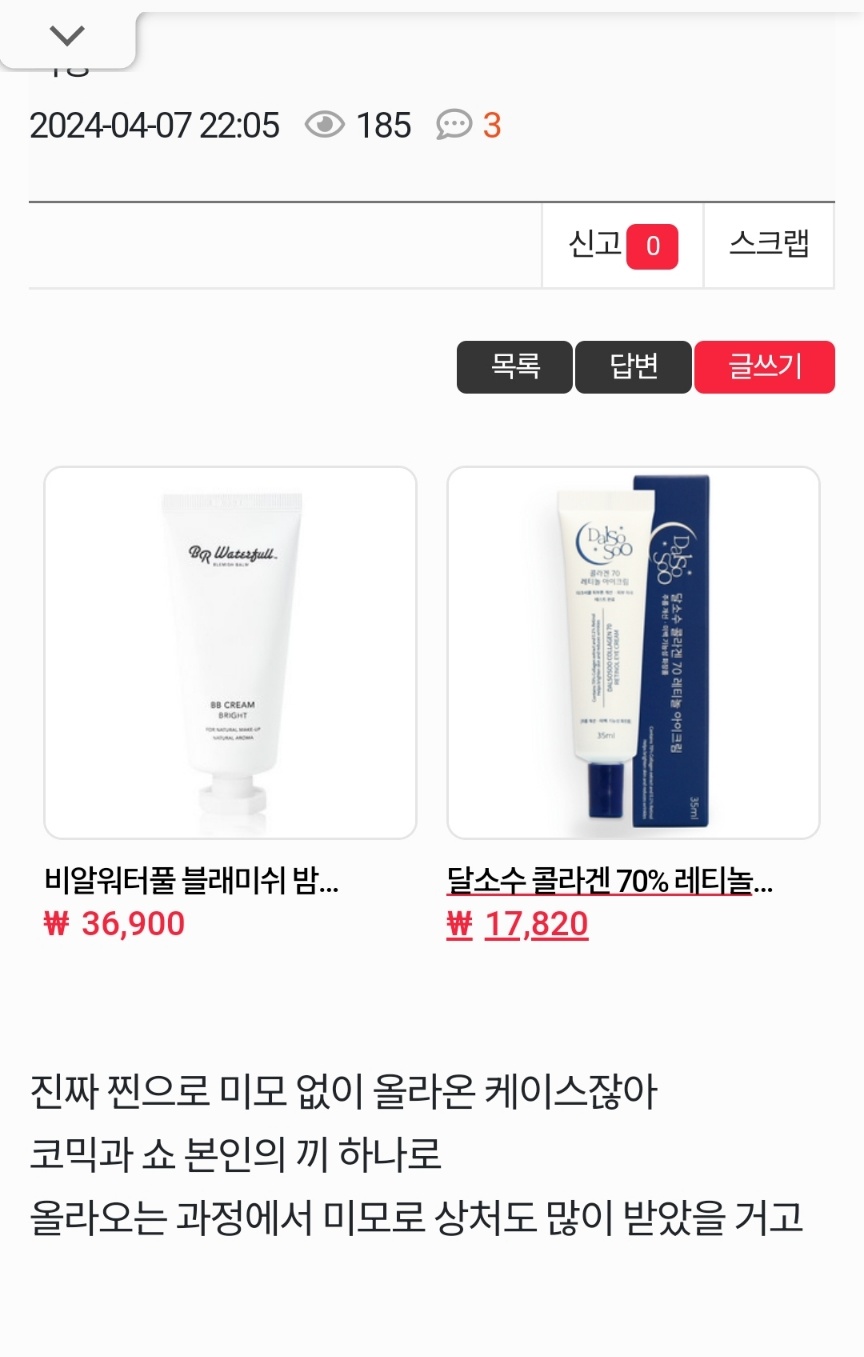Go back to the list with 목록
This screenshot has width=864, height=1357.
tap(515, 367)
